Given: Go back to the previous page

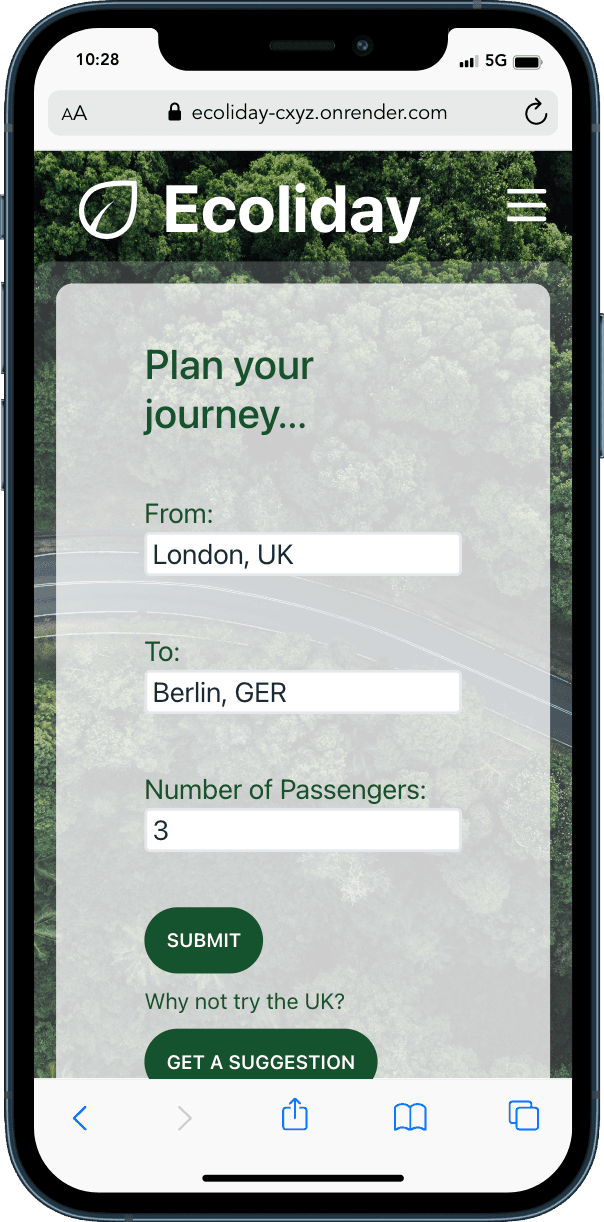Looking at the screenshot, I should pyautogui.click(x=80, y=1117).
